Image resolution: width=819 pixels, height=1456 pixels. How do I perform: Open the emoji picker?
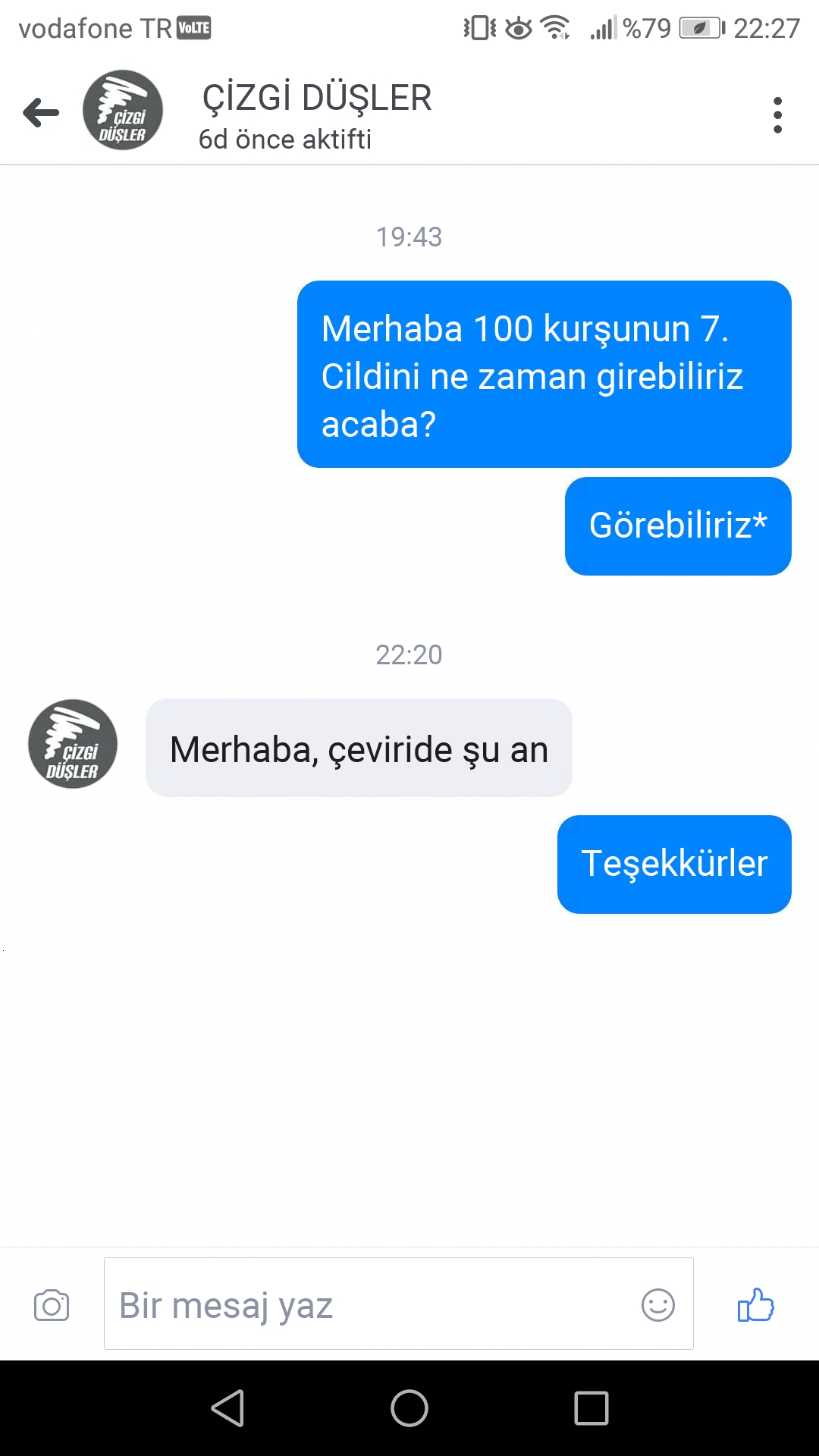[657, 1305]
